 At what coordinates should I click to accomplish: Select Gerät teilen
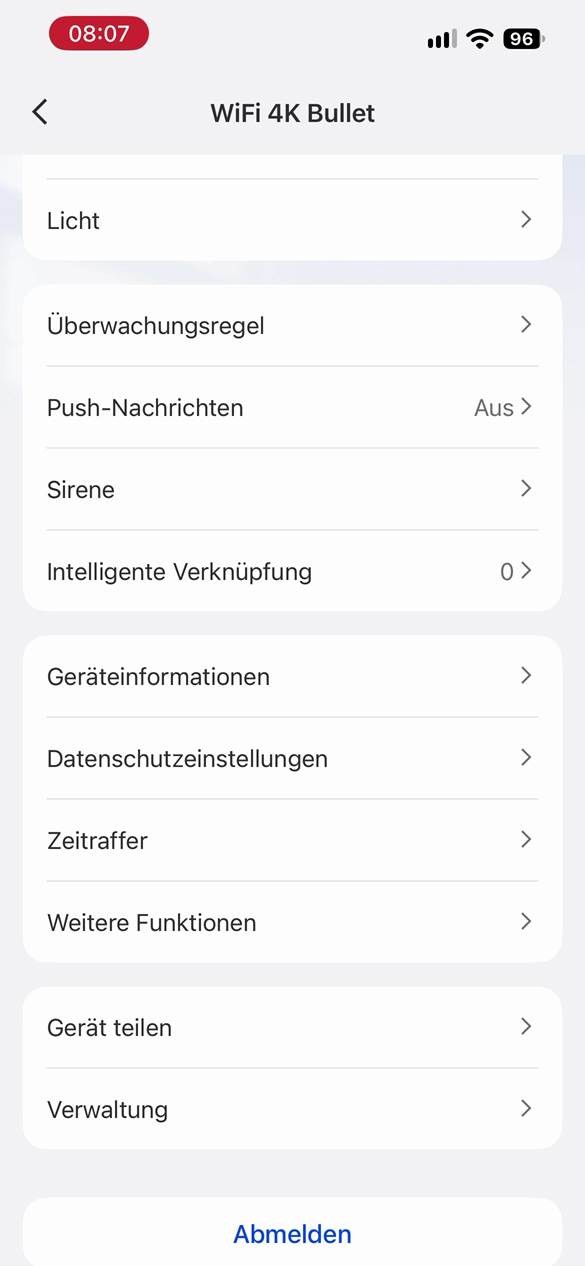292,1027
